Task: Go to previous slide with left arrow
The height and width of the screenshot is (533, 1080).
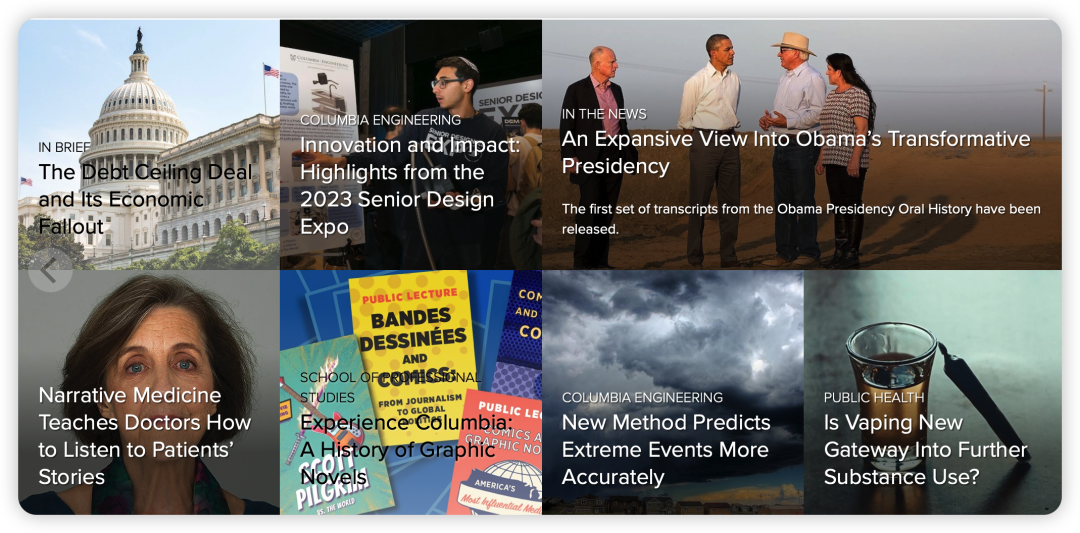Action: click(50, 270)
